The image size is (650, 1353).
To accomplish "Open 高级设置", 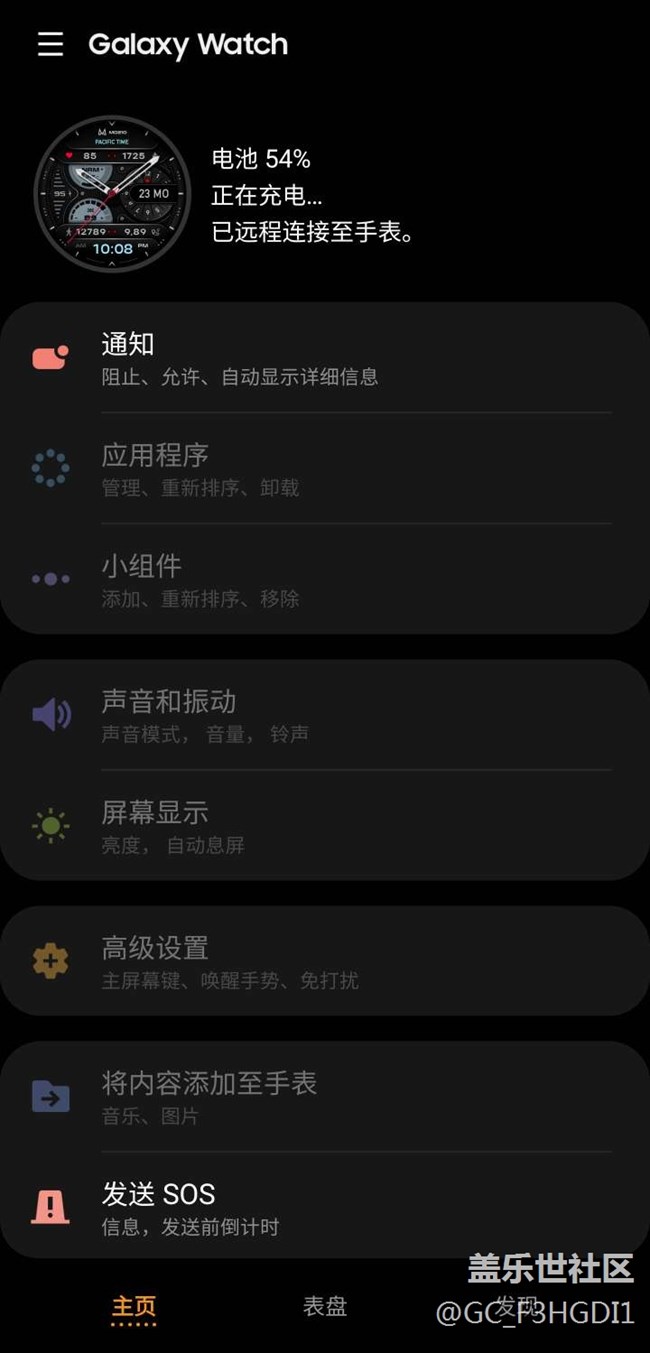I will pos(325,961).
